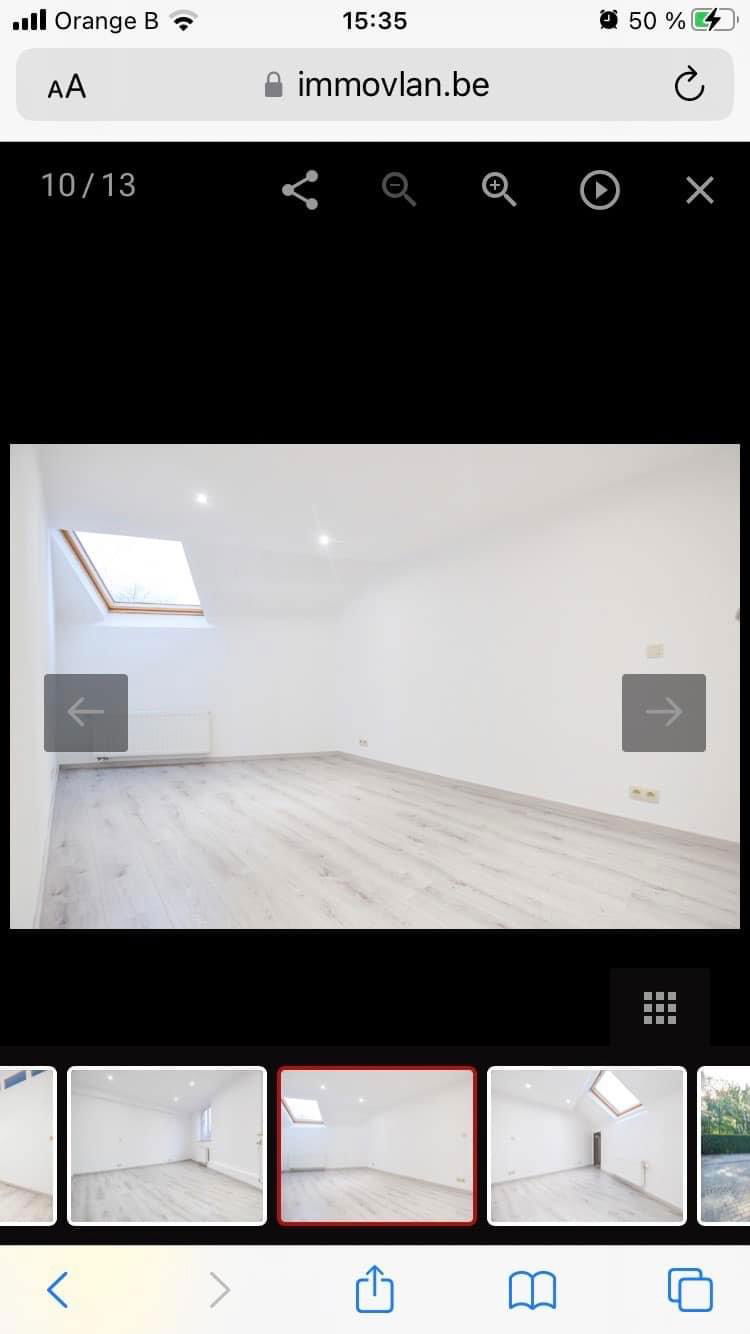Screen dimensions: 750x1334
Task: Select the skylight room thumbnail
Action: click(586, 1145)
